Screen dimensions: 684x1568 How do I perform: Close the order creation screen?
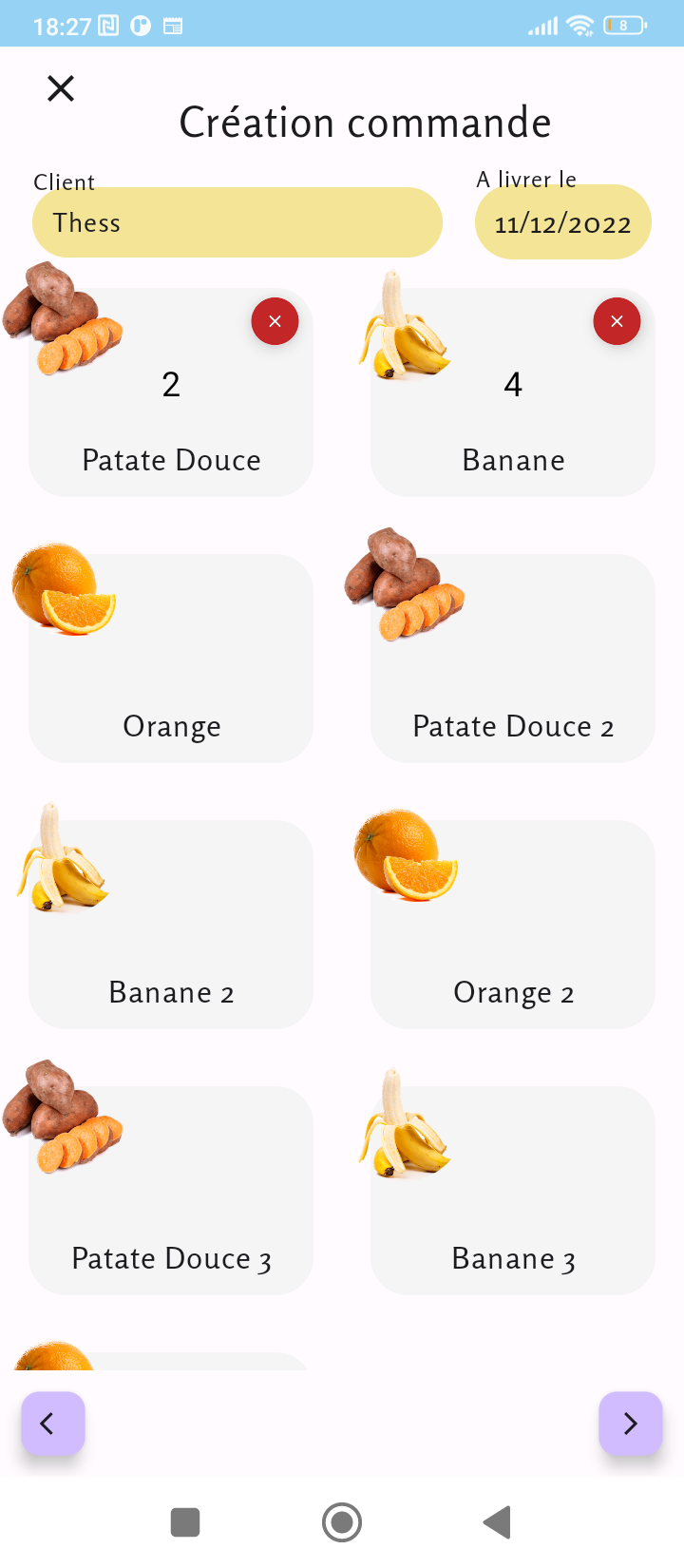click(60, 87)
